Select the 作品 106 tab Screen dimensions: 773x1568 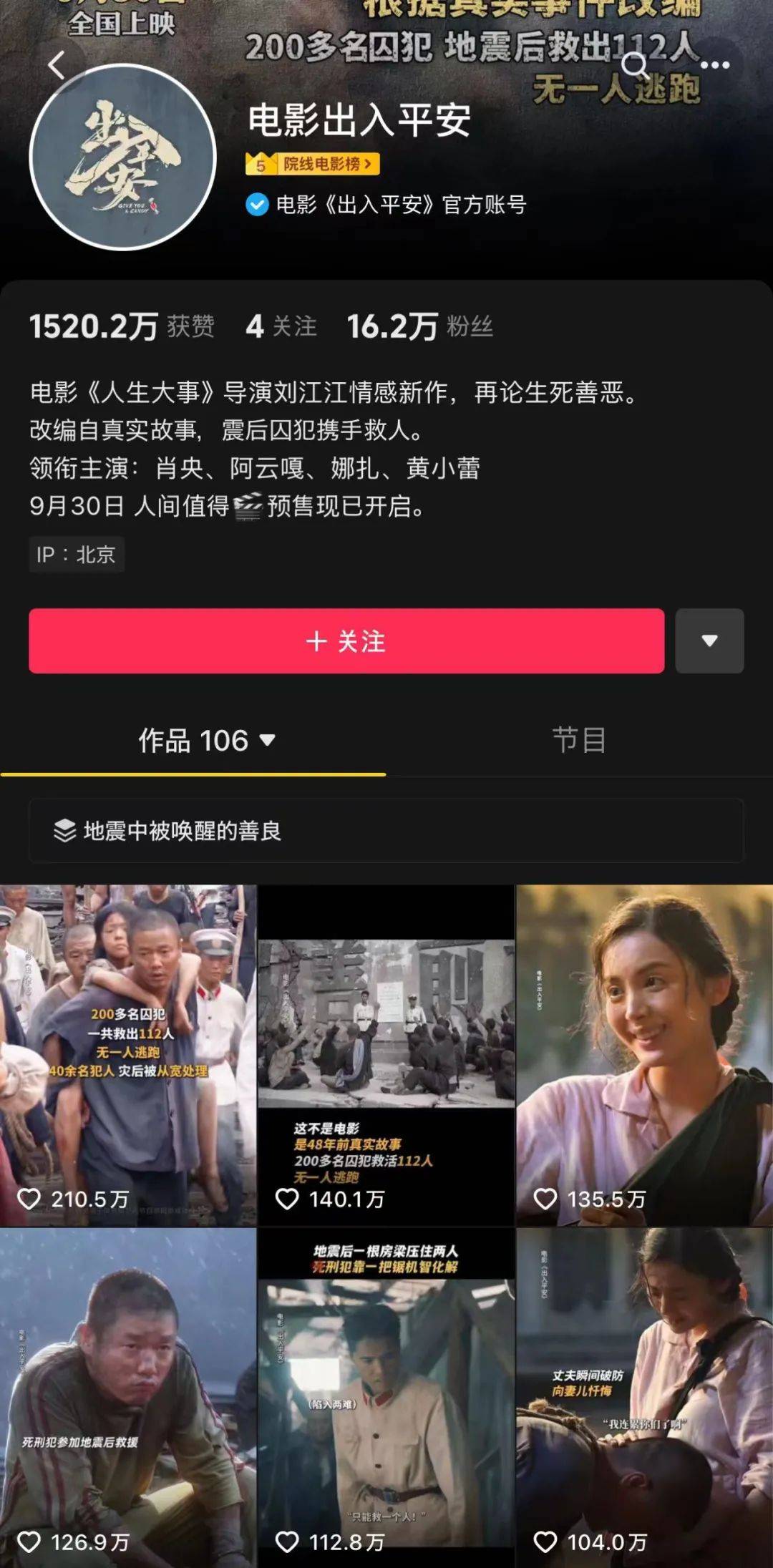point(206,740)
